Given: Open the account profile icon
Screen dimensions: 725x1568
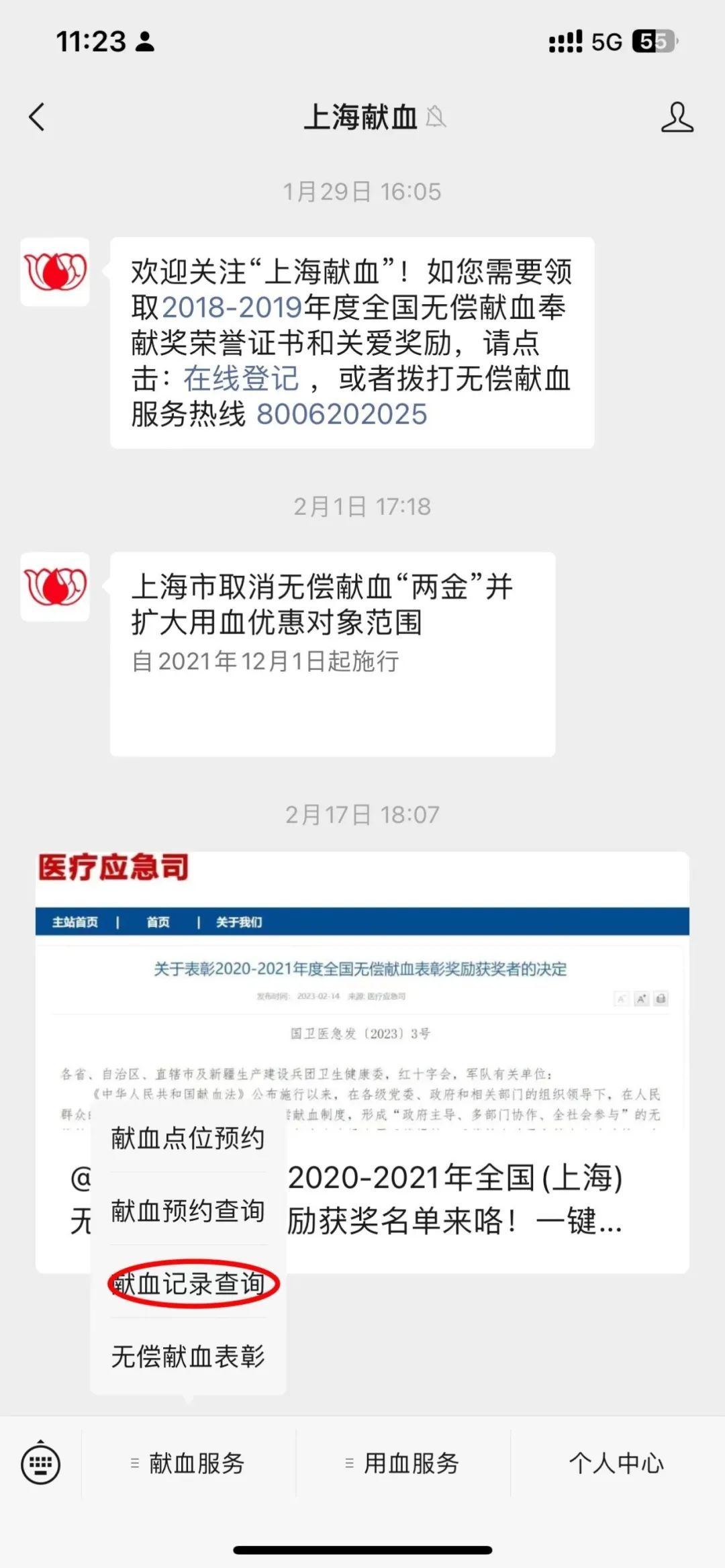Looking at the screenshot, I should pos(677,117).
